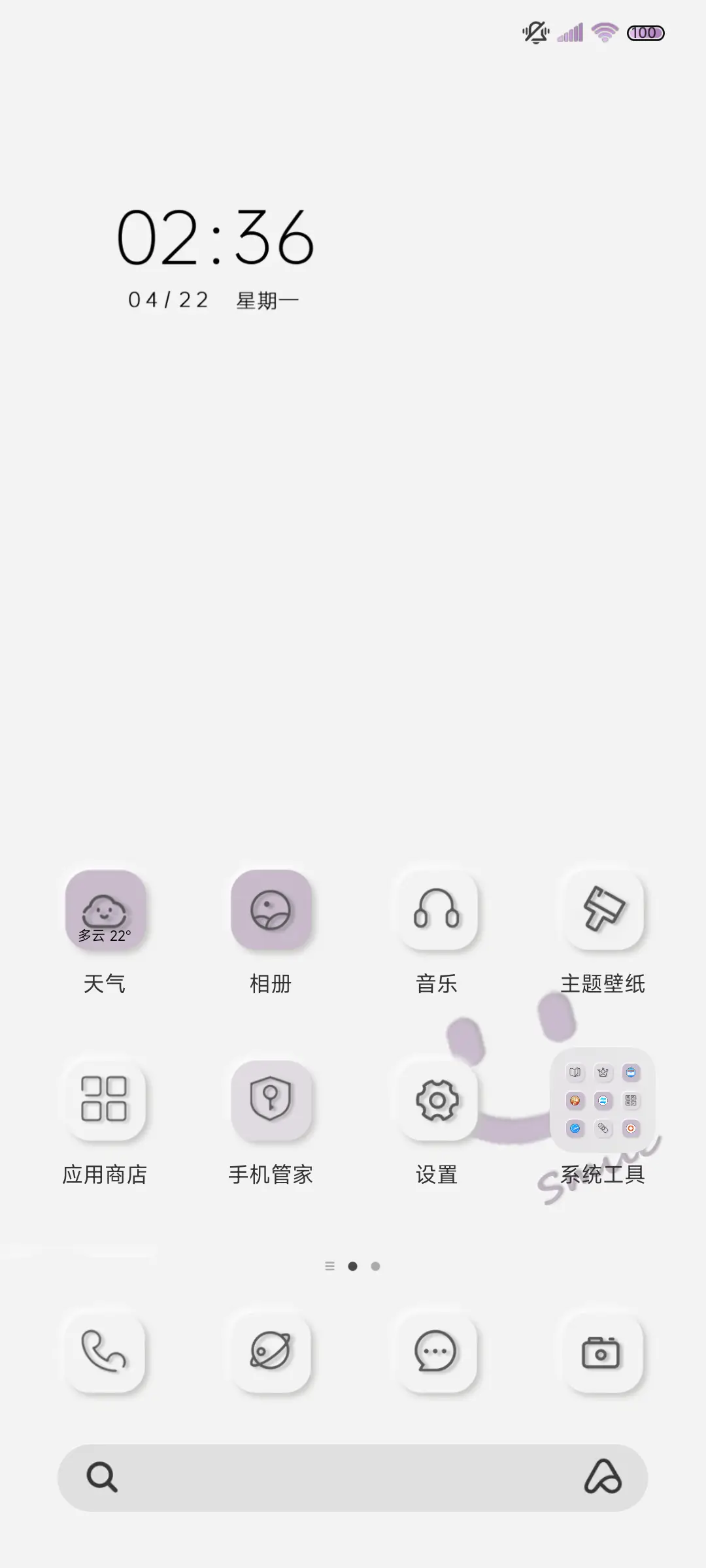Tap the leftmost page list indicator

click(x=330, y=1266)
